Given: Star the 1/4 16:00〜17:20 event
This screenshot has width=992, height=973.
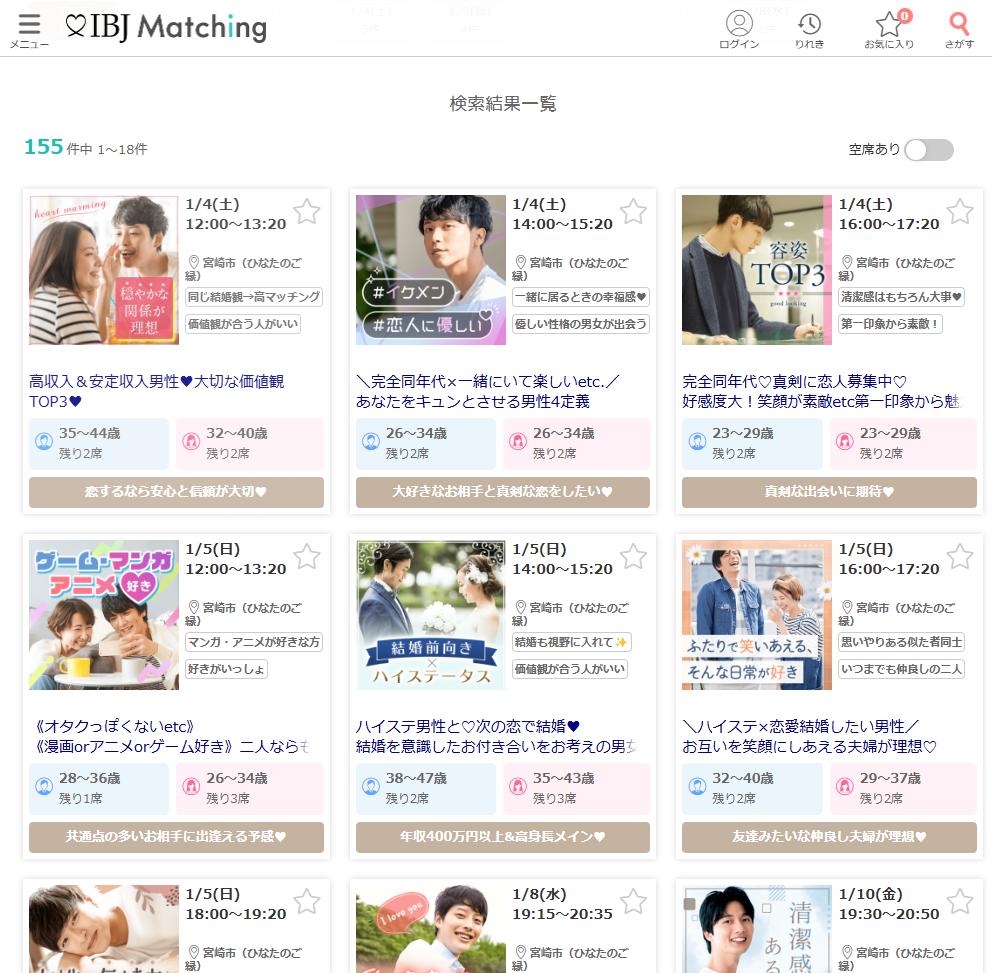Looking at the screenshot, I should (960, 211).
